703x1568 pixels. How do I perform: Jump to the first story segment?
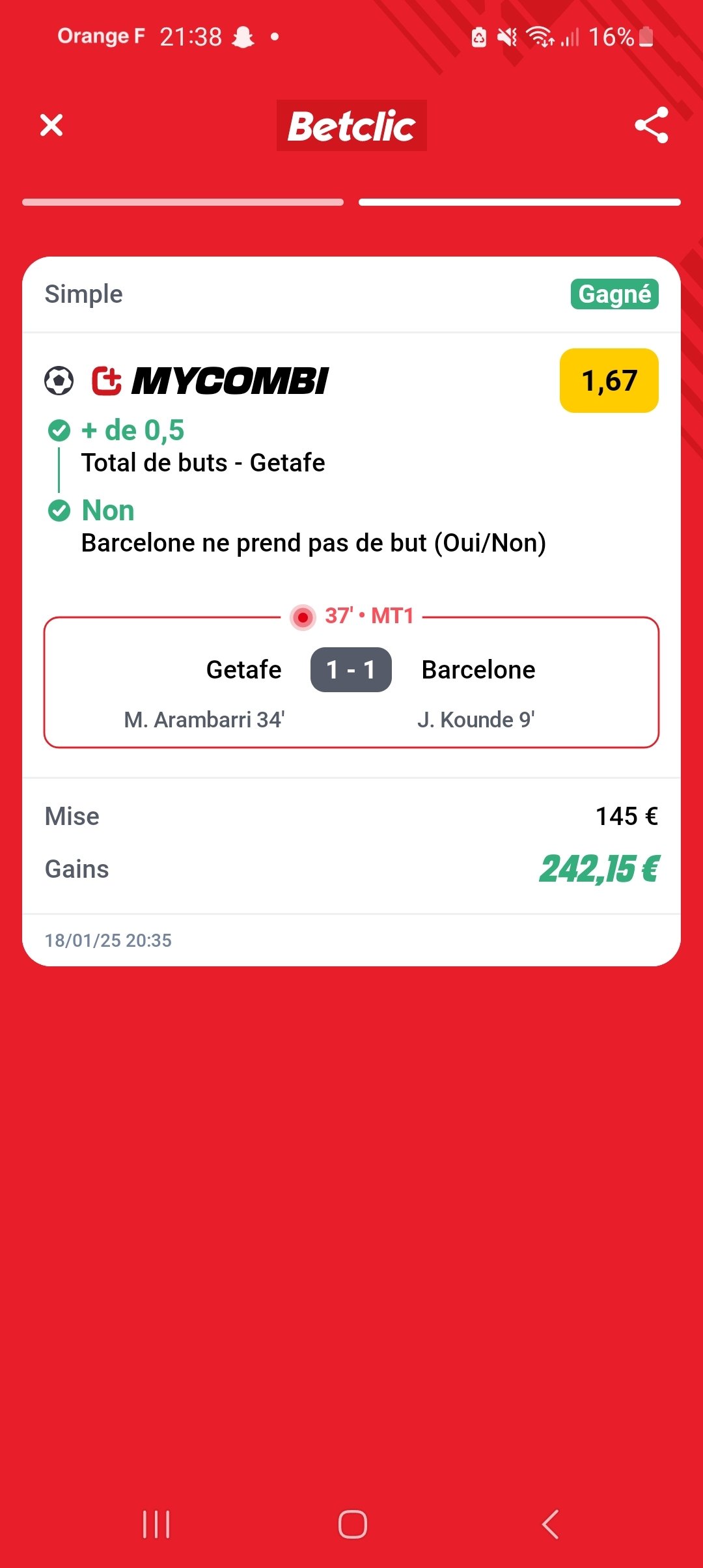click(183, 203)
